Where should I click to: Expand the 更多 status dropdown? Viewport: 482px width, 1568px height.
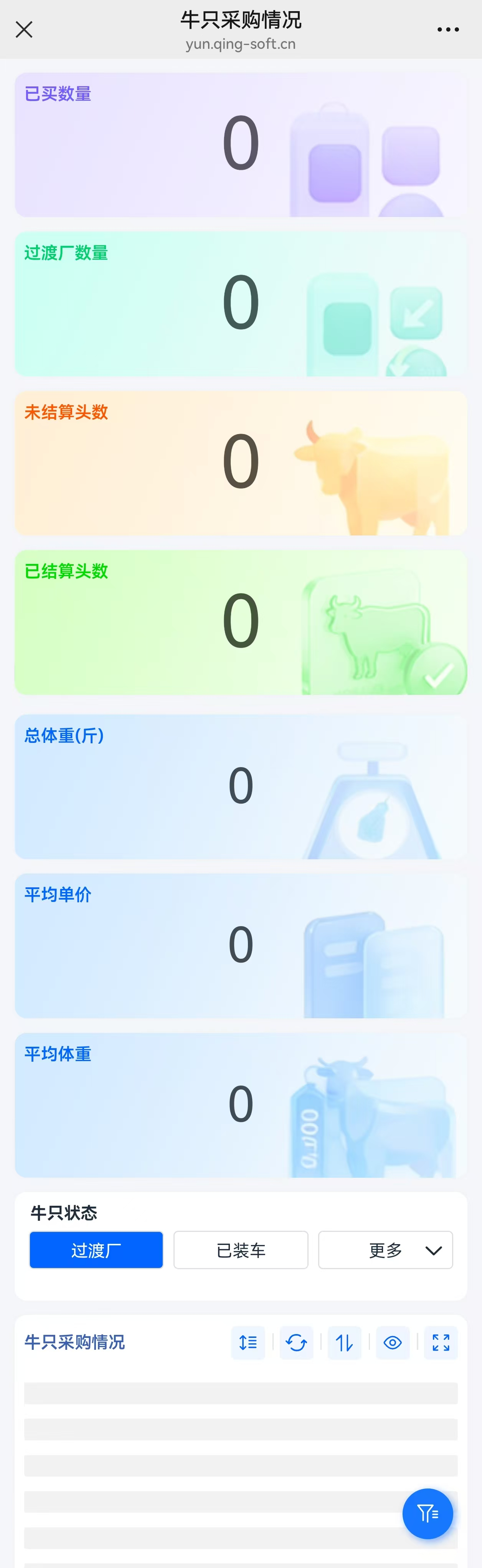385,1250
